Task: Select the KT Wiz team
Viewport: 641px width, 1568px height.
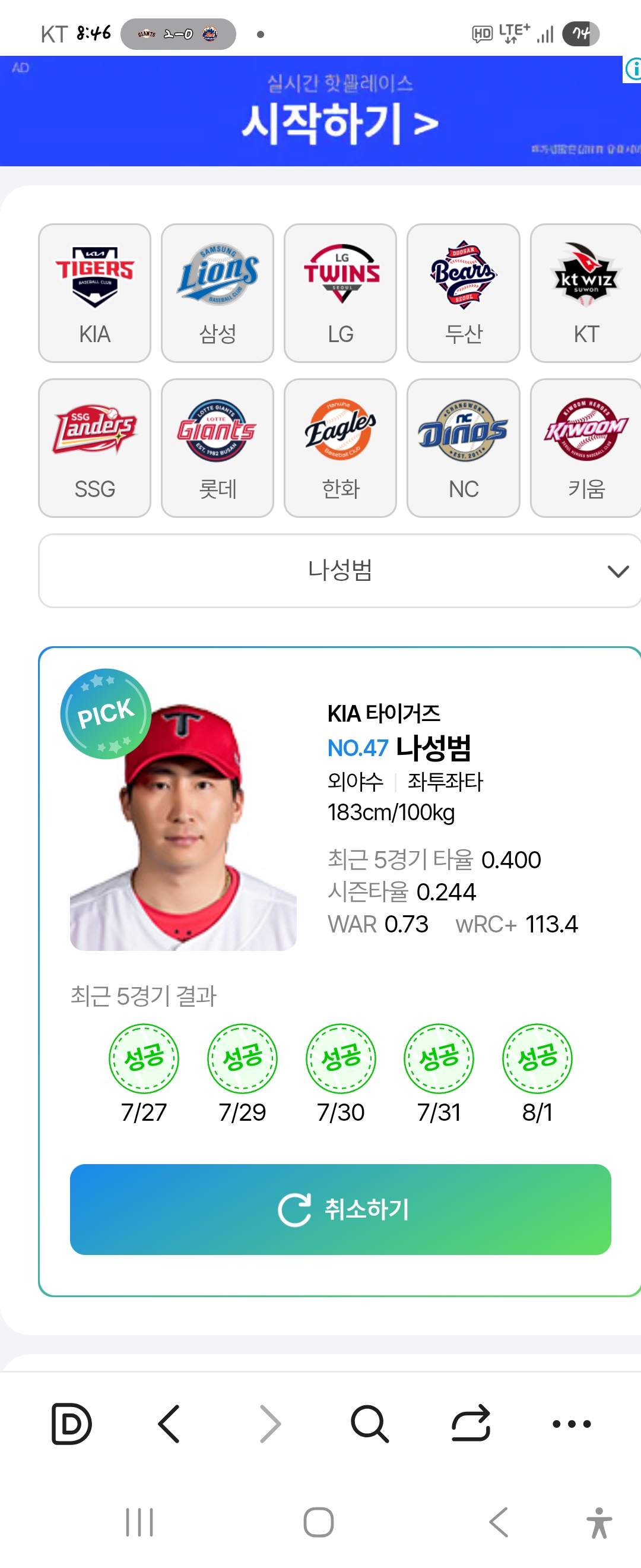Action: [585, 293]
